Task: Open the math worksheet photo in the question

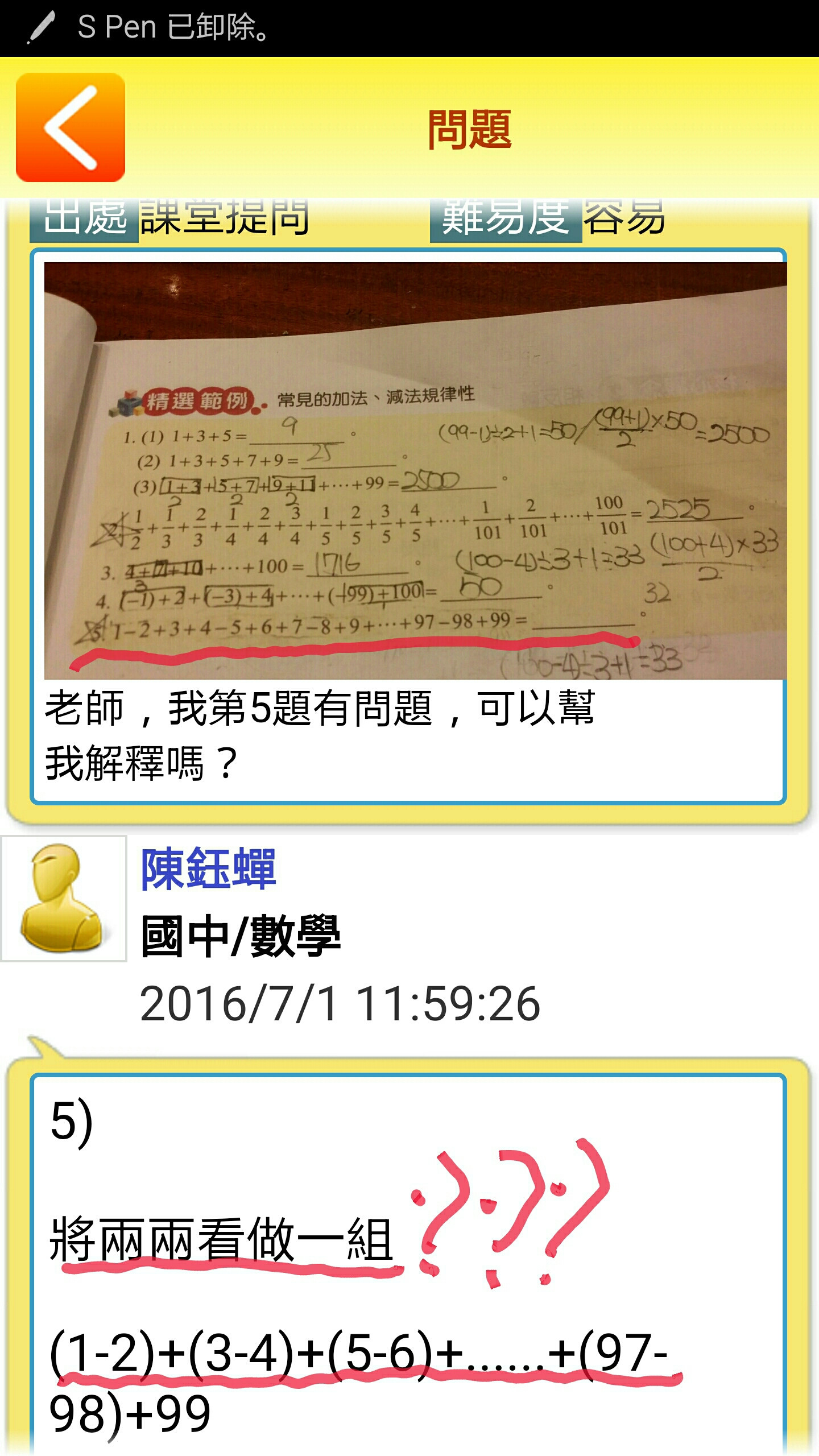Action: click(415, 471)
